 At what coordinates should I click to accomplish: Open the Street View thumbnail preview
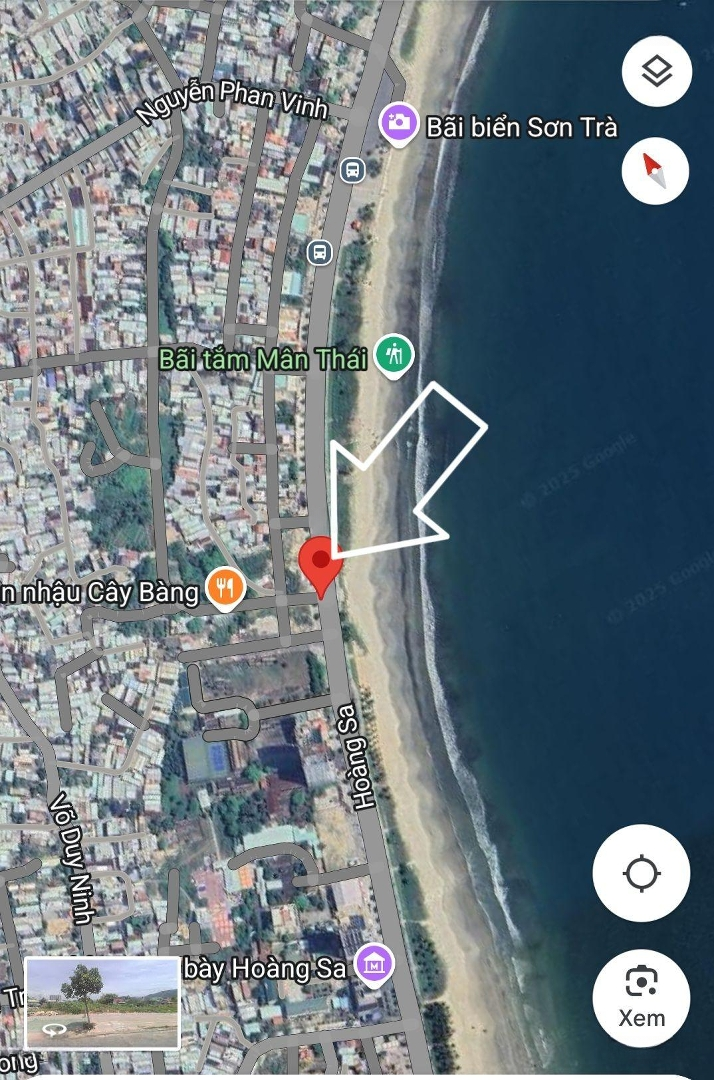[102, 1002]
